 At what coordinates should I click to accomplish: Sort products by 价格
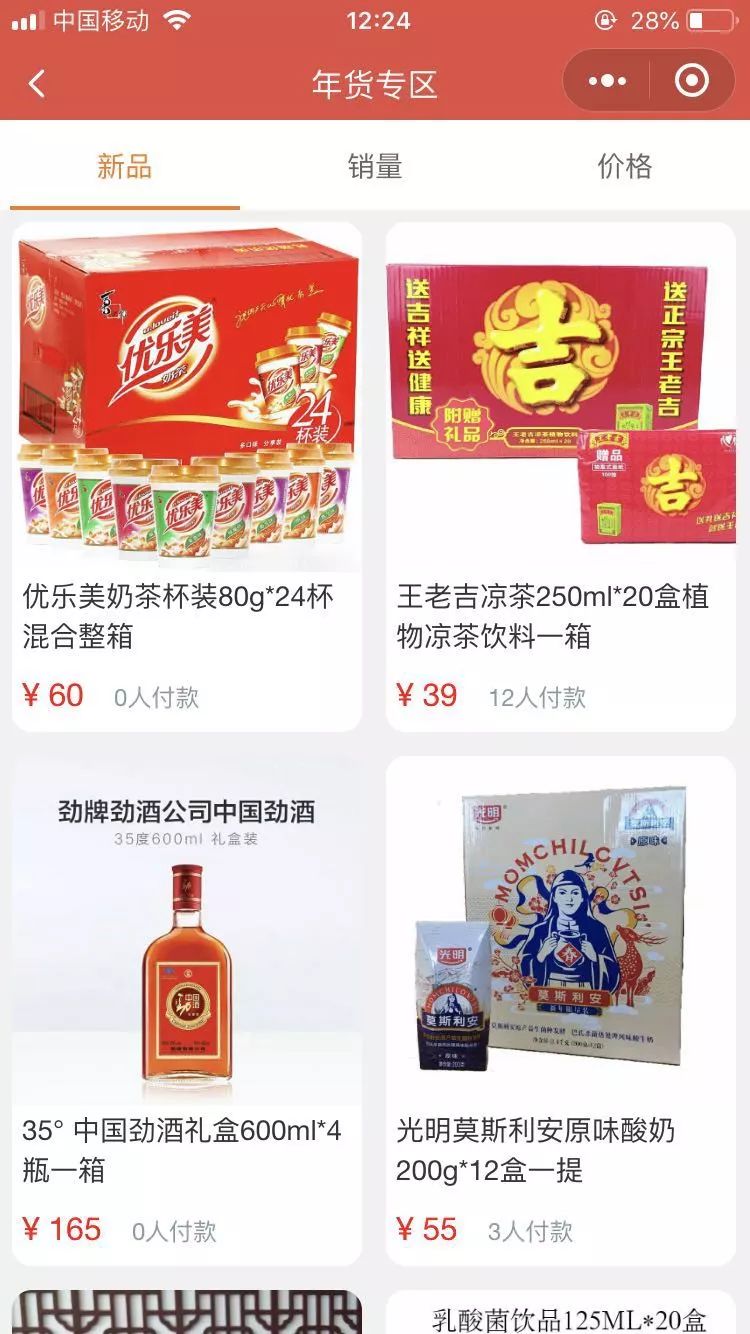625,166
